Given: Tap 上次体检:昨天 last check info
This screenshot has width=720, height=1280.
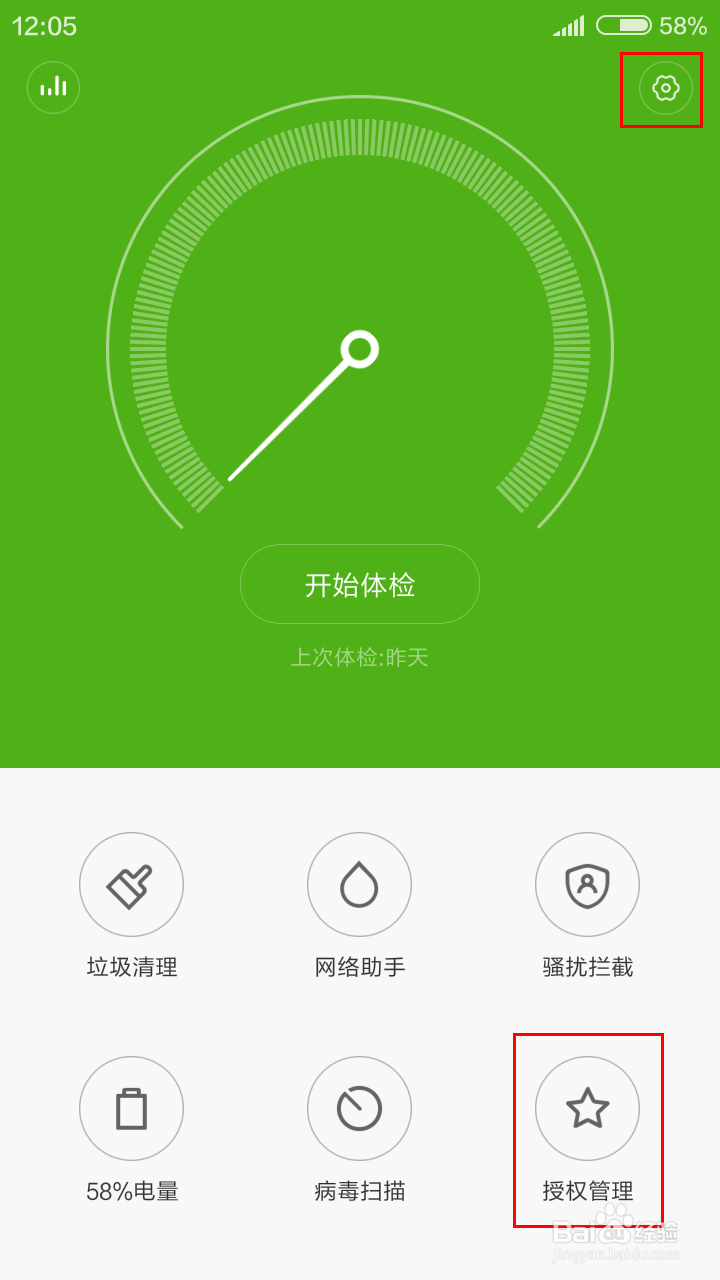Looking at the screenshot, I should coord(359,657).
